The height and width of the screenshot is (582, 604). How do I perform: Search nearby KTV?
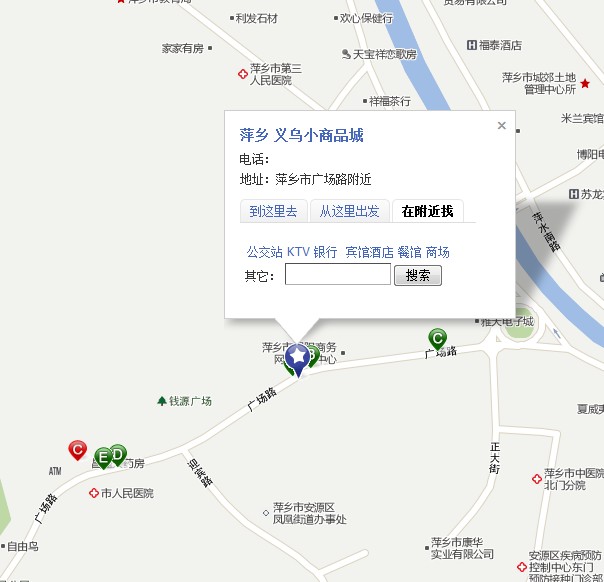(298, 252)
